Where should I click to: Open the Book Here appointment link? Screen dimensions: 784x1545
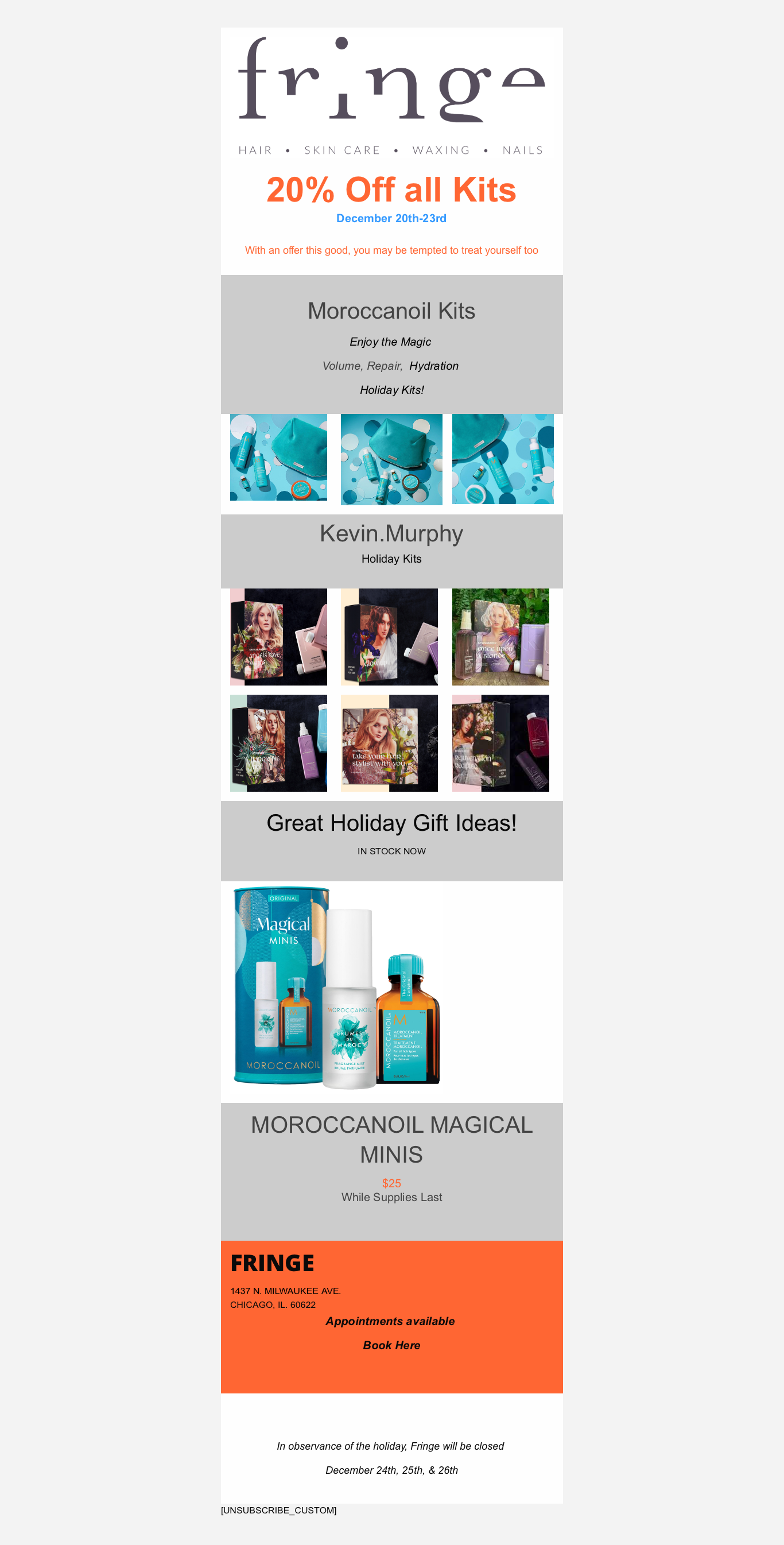point(391,1345)
